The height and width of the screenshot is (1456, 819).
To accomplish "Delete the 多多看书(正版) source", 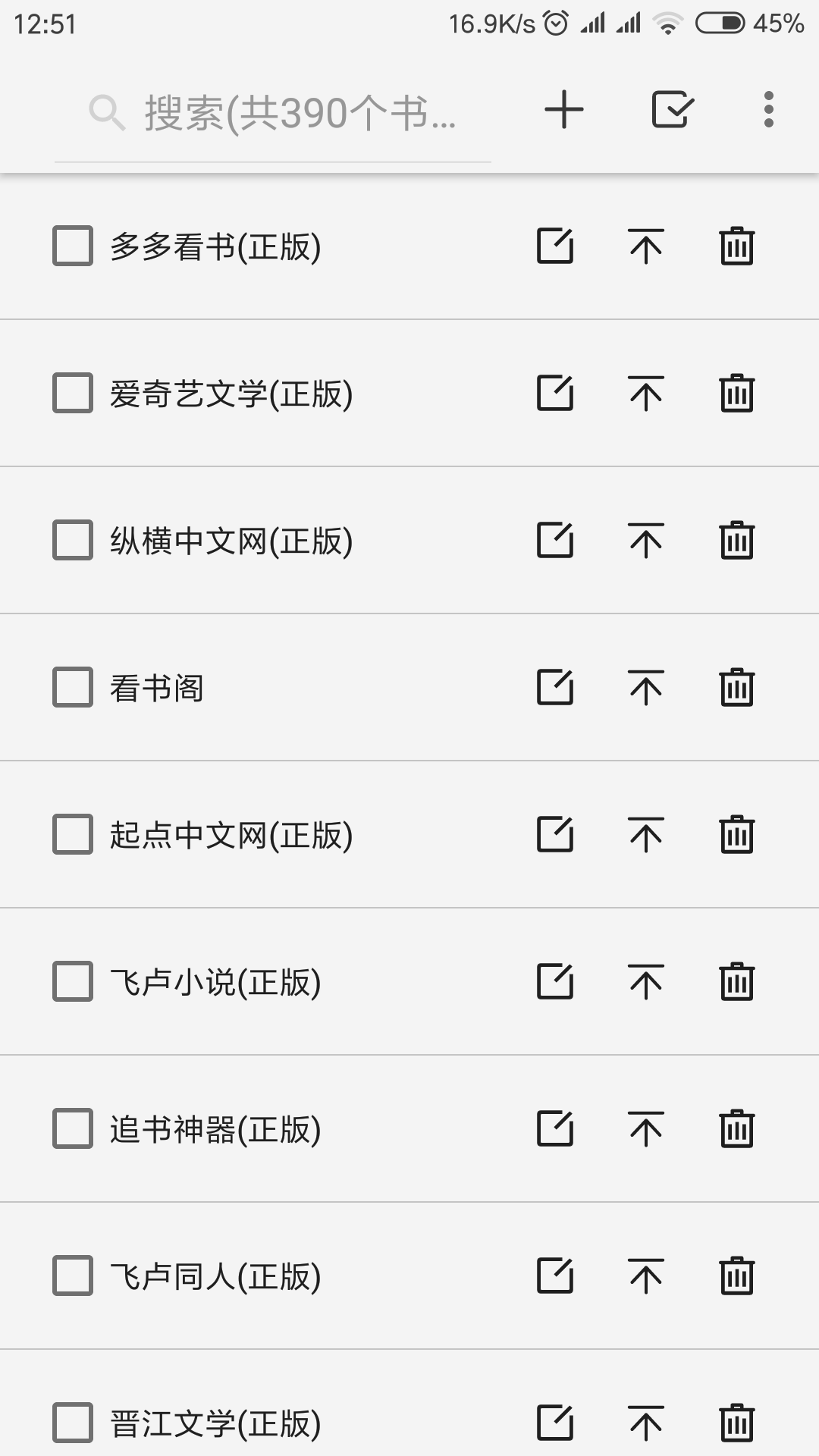I will [x=736, y=246].
